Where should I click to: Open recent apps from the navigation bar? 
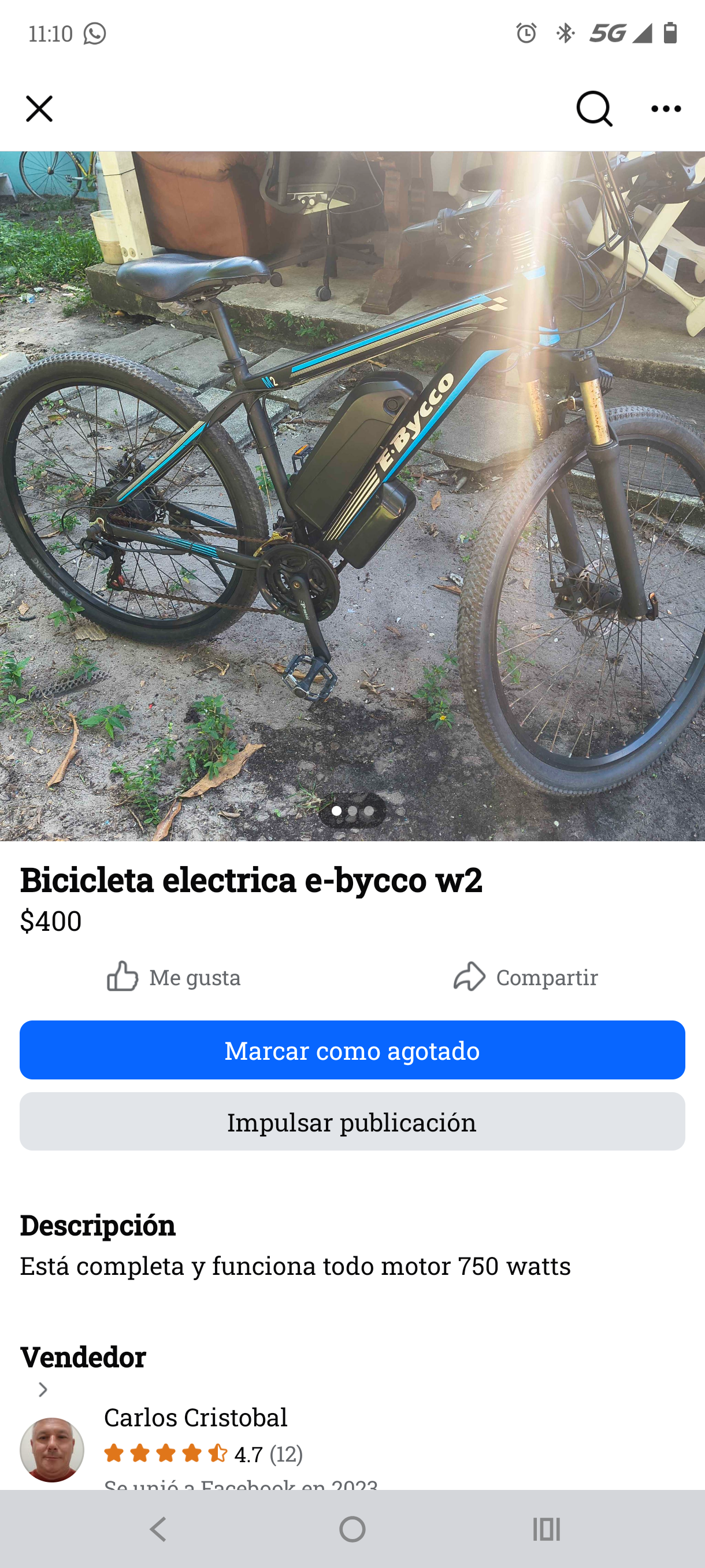pyautogui.click(x=546, y=1529)
